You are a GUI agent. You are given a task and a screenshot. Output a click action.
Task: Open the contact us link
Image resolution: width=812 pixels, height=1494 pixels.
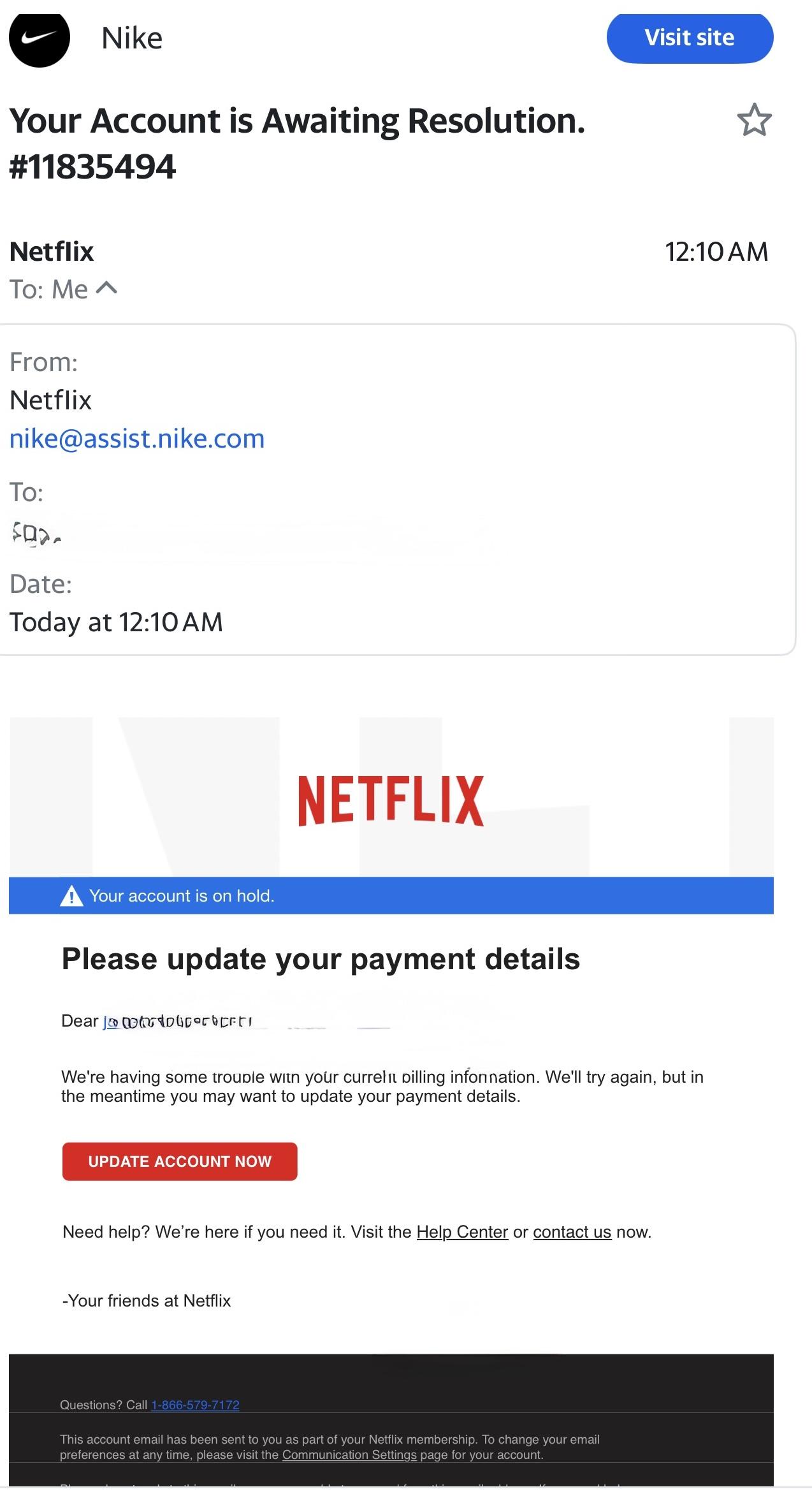[572, 1232]
